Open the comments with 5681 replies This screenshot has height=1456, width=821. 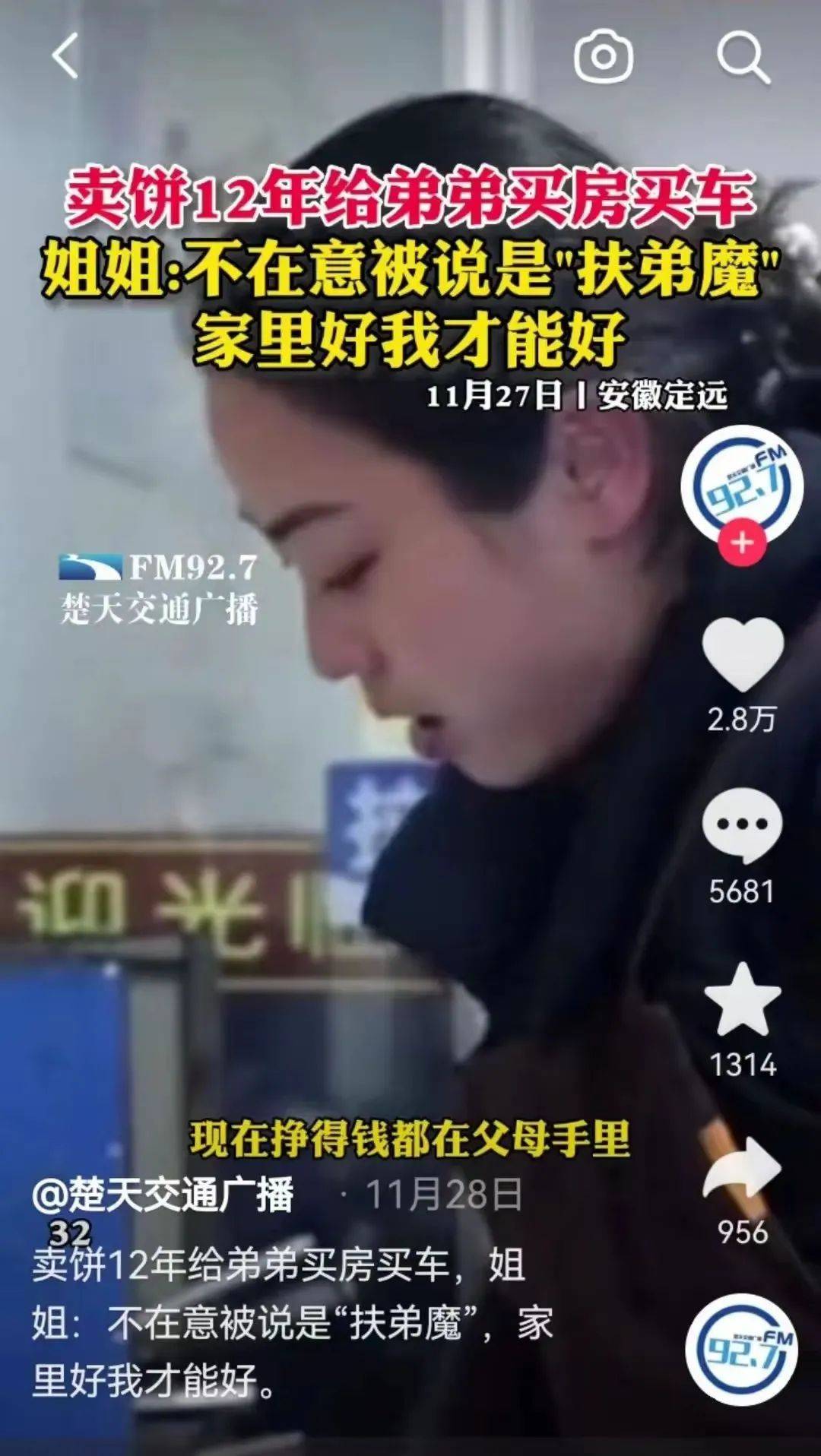coord(742,825)
